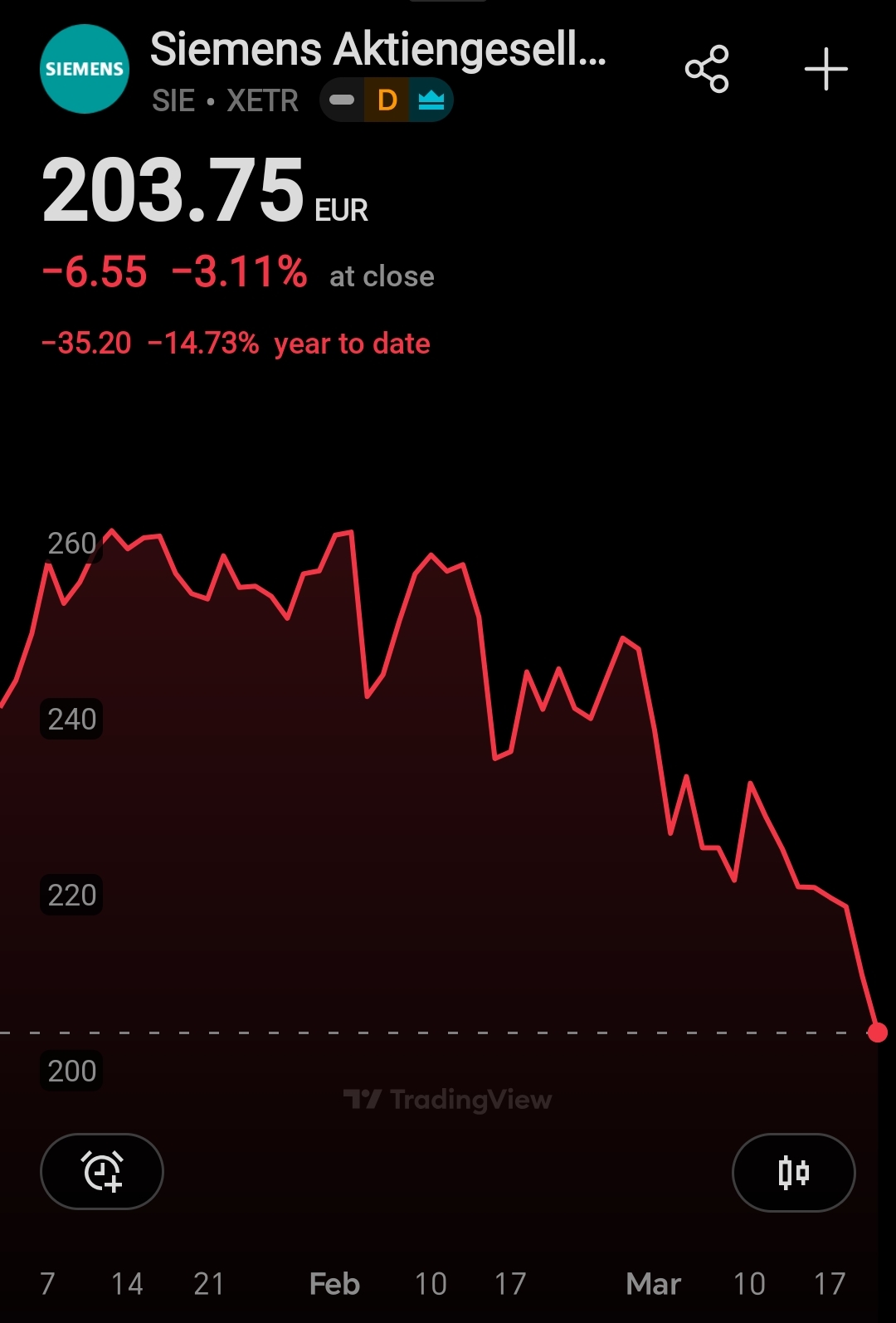896x1323 pixels.
Task: Switch to the candlestick chart view
Action: pos(793,1172)
